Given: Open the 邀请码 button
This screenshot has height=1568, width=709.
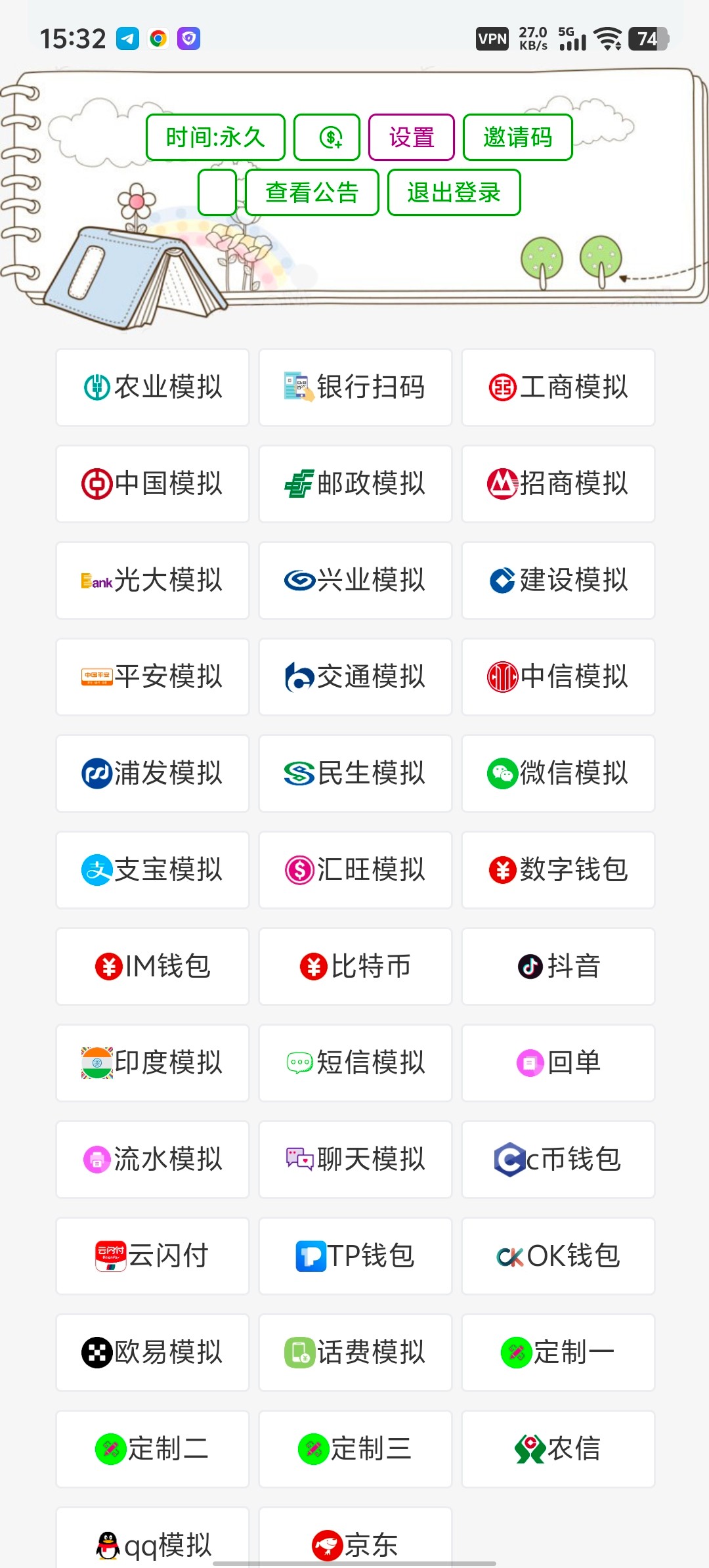Looking at the screenshot, I should click(x=517, y=137).
